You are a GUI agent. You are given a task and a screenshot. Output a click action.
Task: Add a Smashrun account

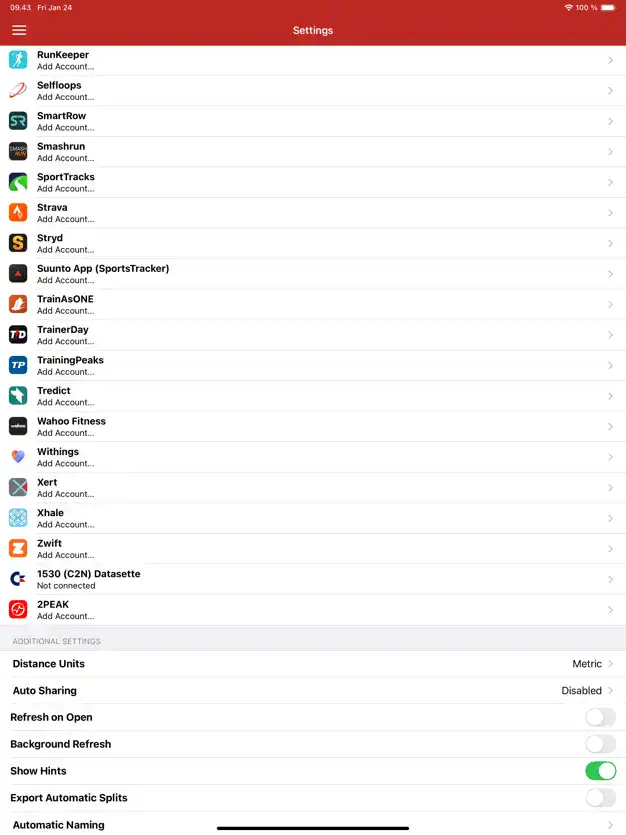point(313,152)
